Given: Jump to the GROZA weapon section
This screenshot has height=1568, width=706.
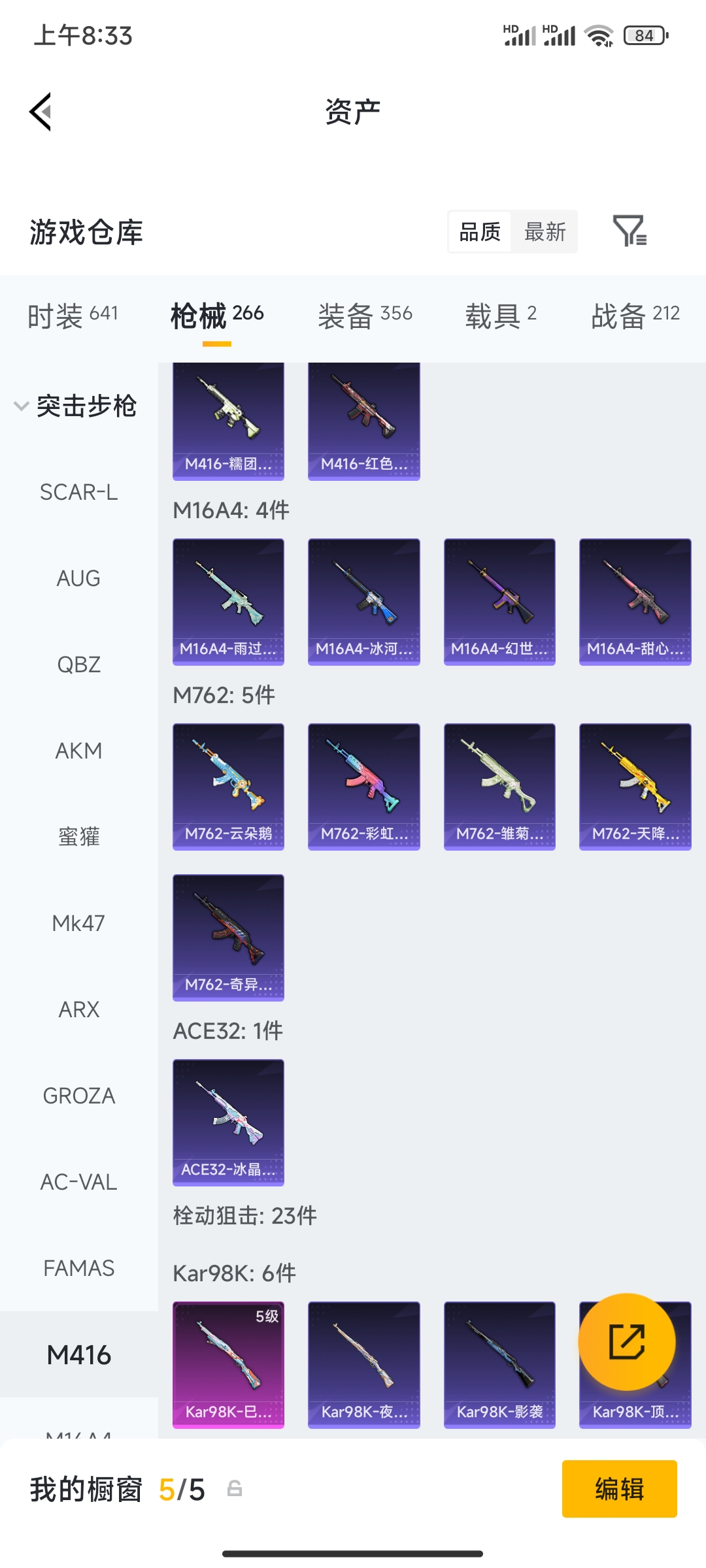Looking at the screenshot, I should (x=79, y=1096).
